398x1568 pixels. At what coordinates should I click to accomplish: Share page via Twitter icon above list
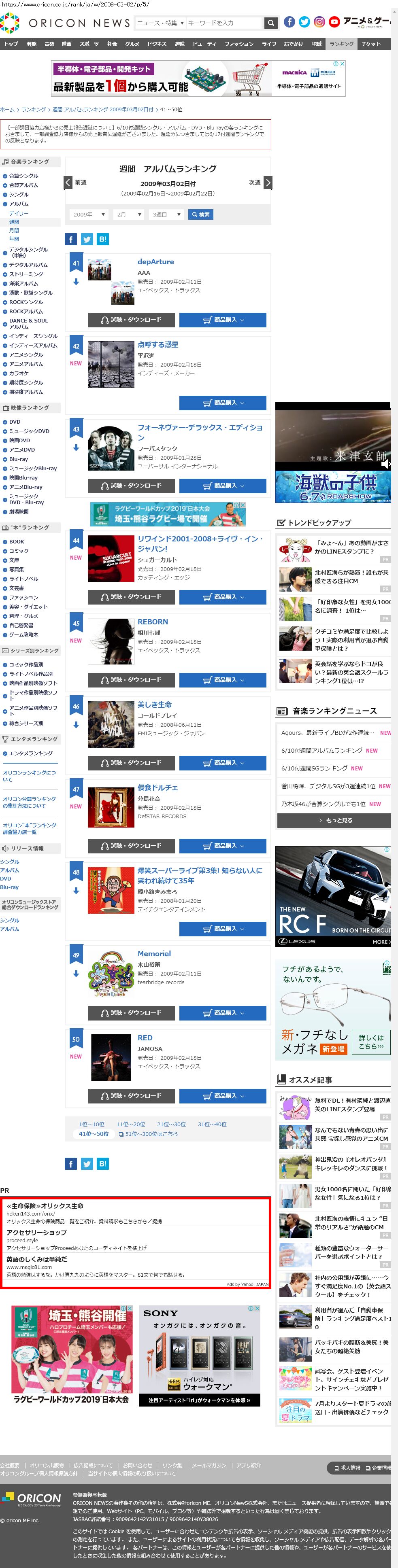click(x=87, y=239)
